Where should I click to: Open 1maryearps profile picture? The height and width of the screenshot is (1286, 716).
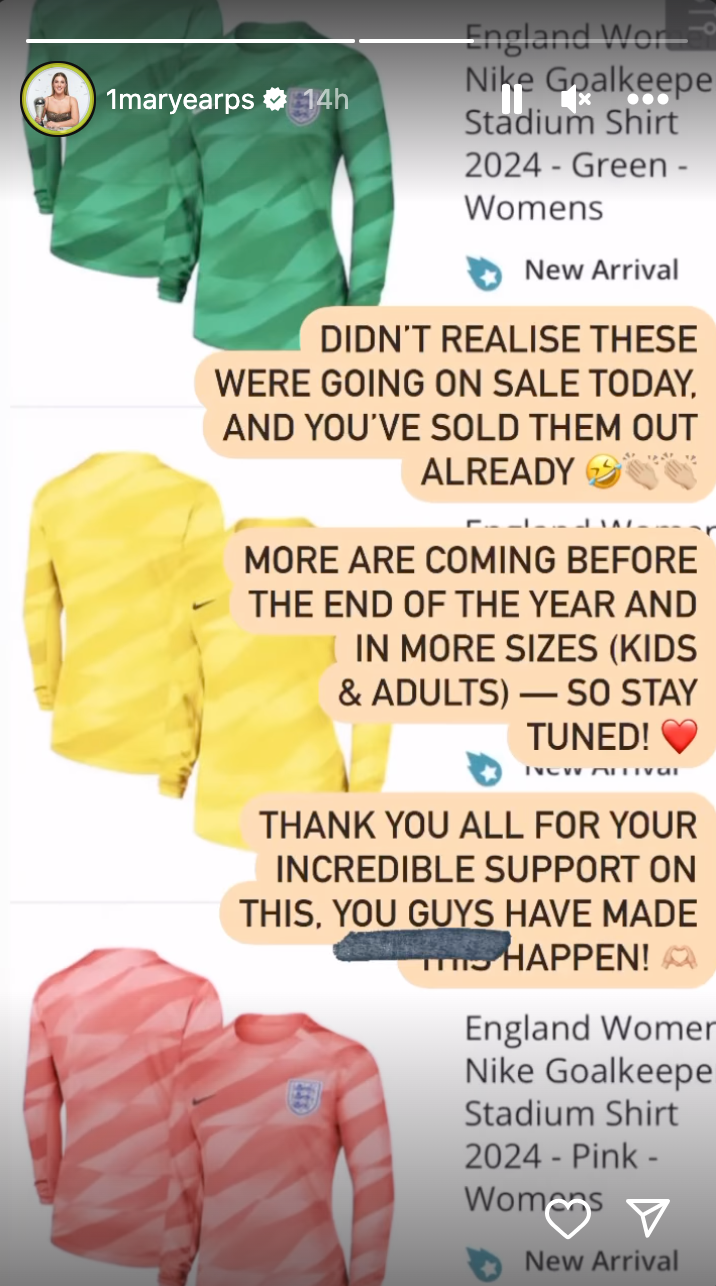(x=57, y=99)
